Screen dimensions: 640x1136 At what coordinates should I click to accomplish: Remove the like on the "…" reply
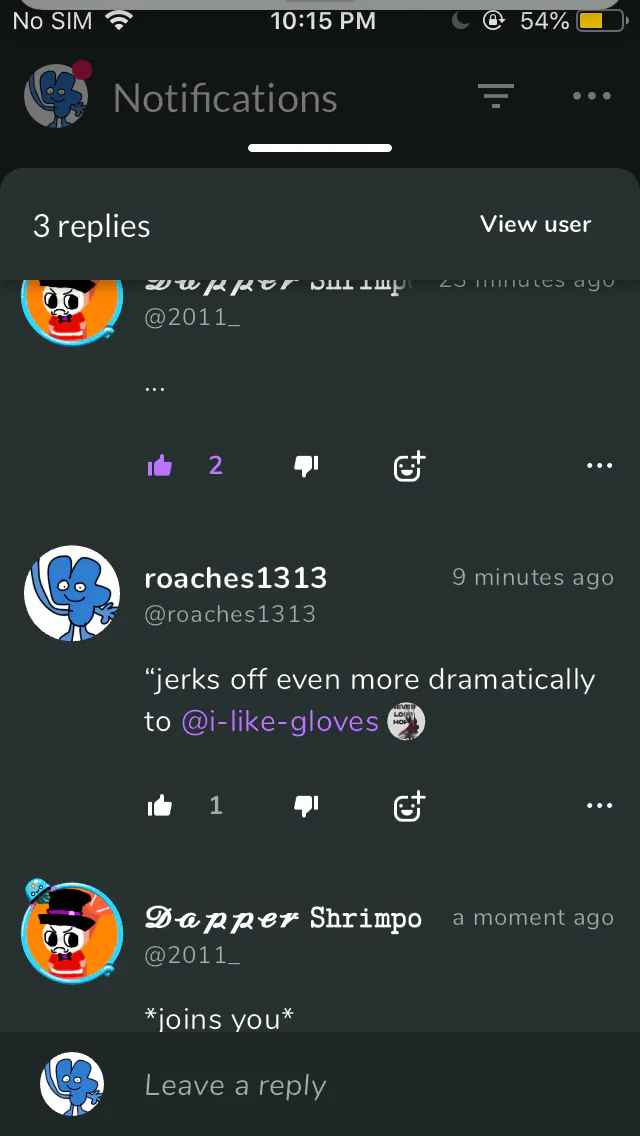(x=159, y=466)
